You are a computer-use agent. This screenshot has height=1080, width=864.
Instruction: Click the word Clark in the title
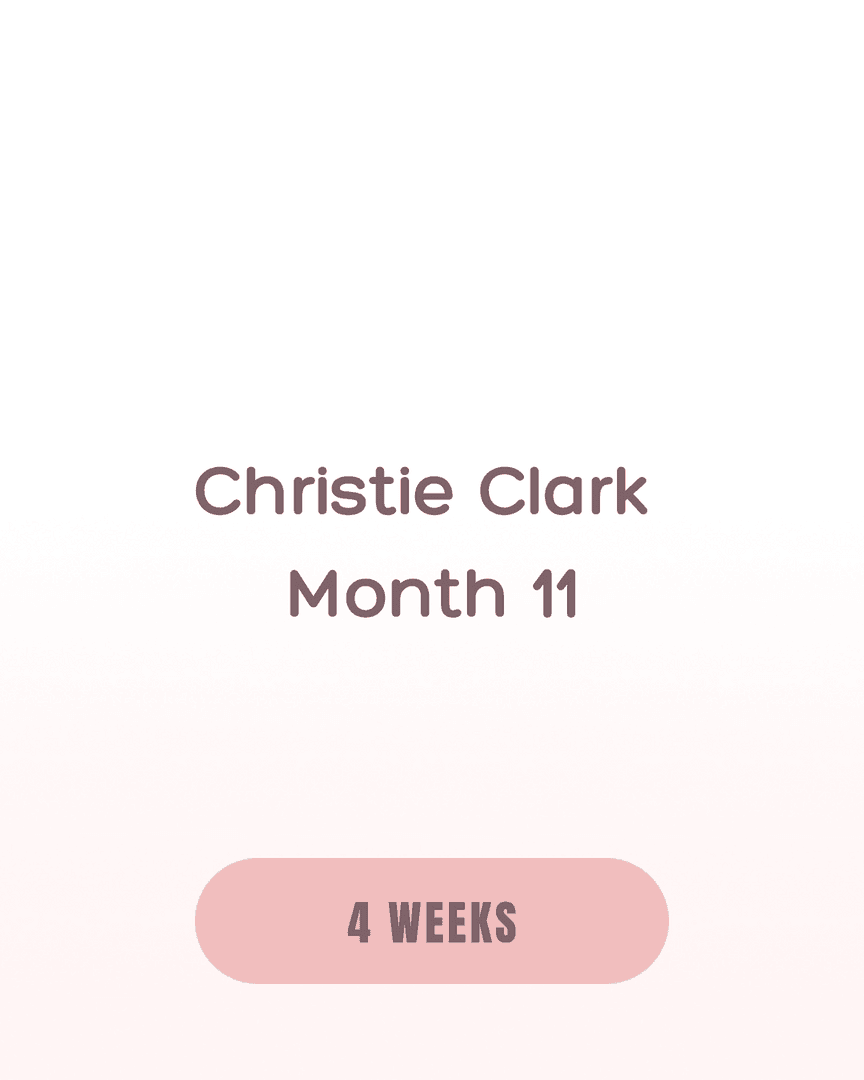pos(568,490)
